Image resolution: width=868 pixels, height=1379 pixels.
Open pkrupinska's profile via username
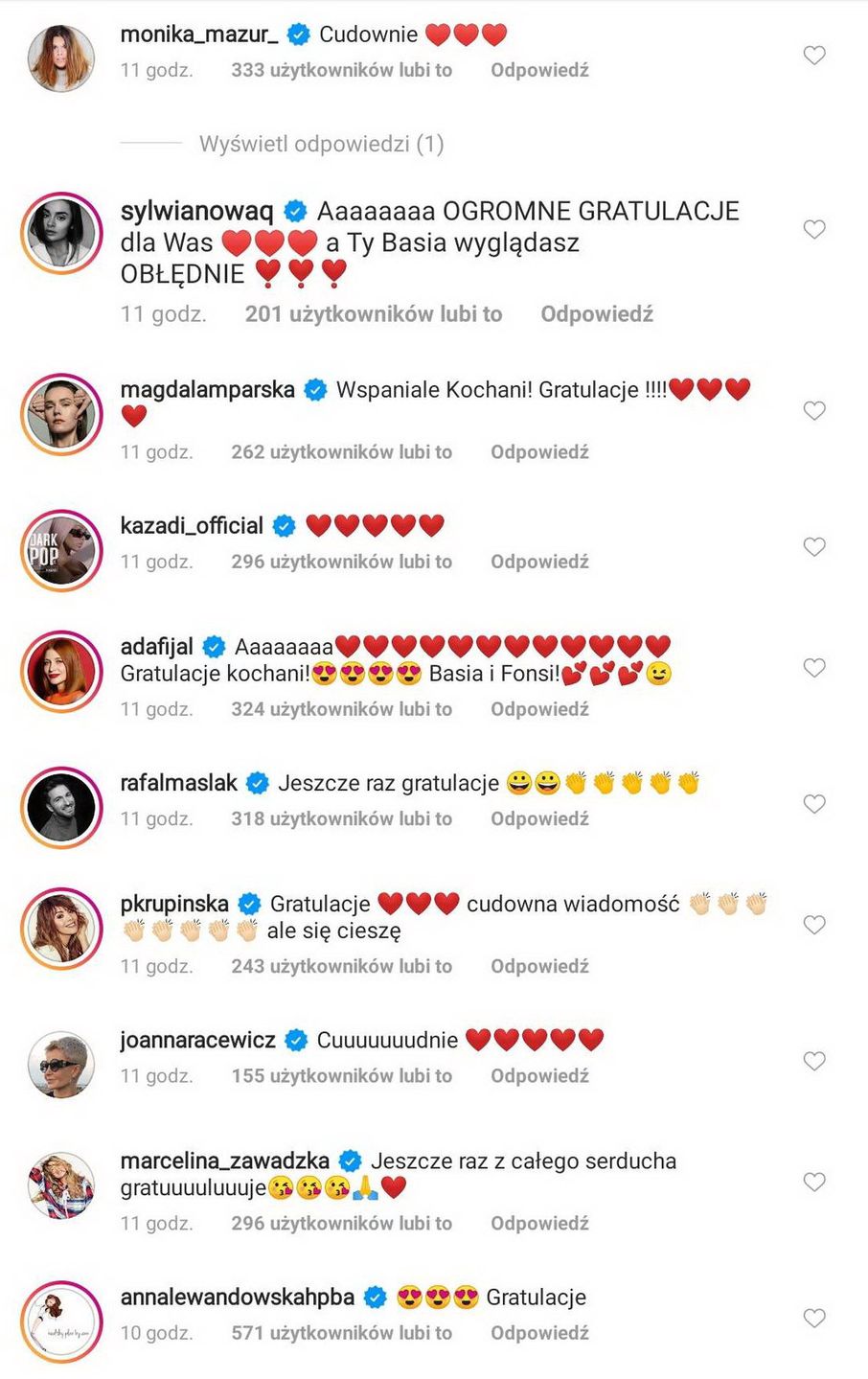coord(174,903)
